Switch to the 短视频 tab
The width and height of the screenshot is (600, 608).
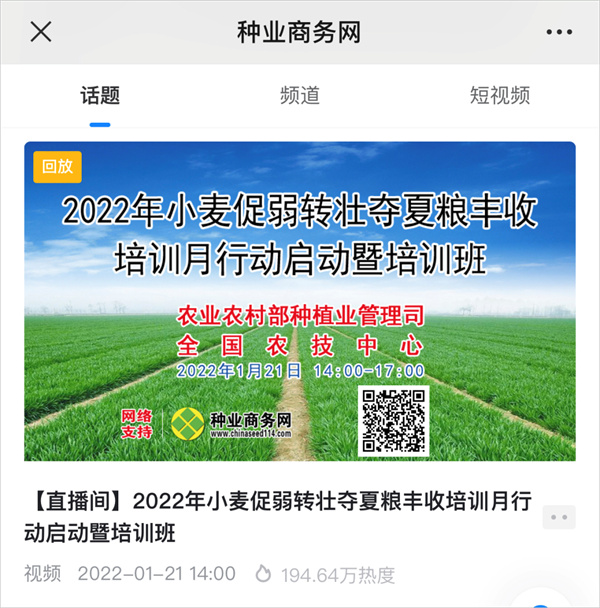(x=499, y=96)
